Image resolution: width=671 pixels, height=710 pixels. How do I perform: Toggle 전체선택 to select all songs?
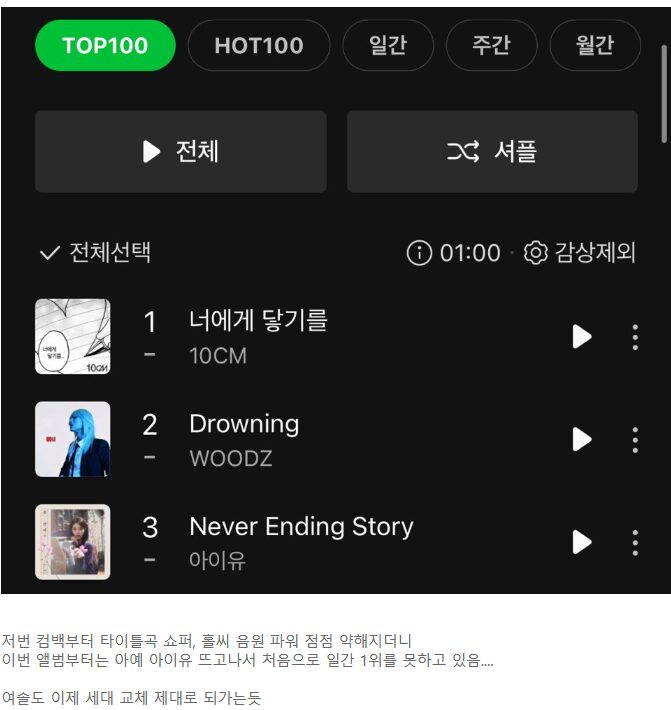(95, 253)
